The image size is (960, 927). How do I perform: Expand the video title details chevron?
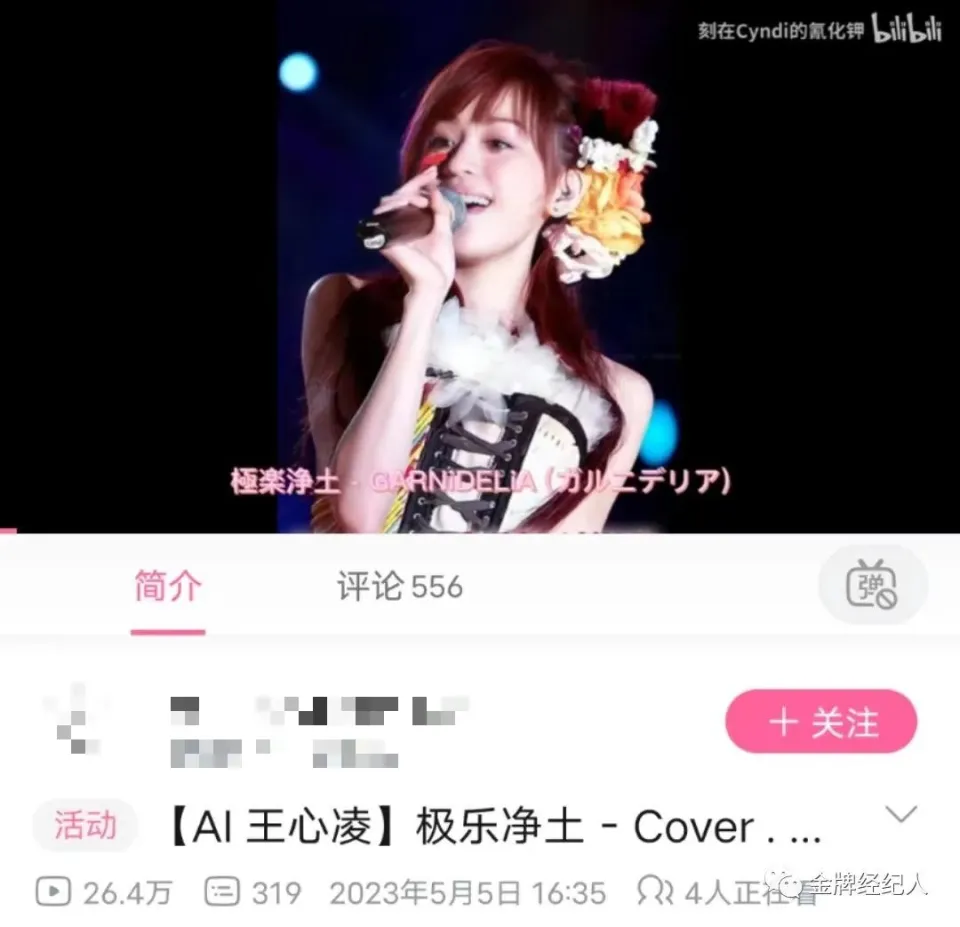pyautogui.click(x=901, y=814)
